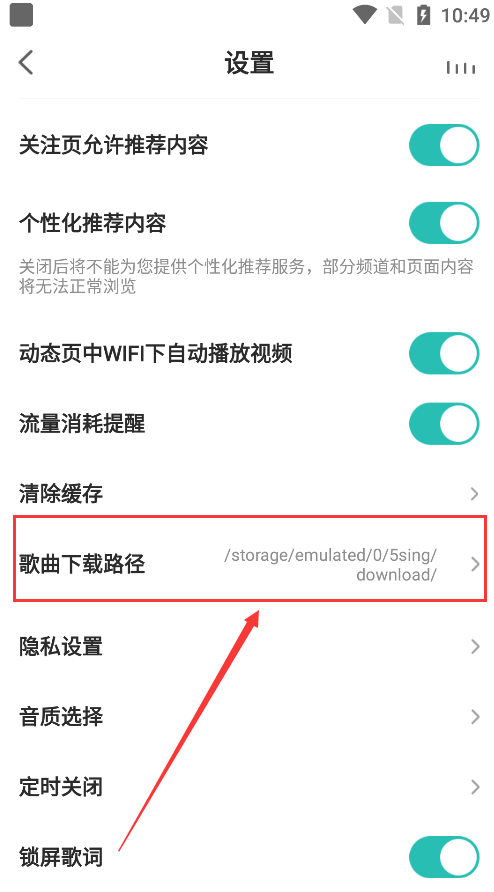Screen dimensions: 494x892
Task: Open 清除缓存
Action: click(x=247, y=493)
